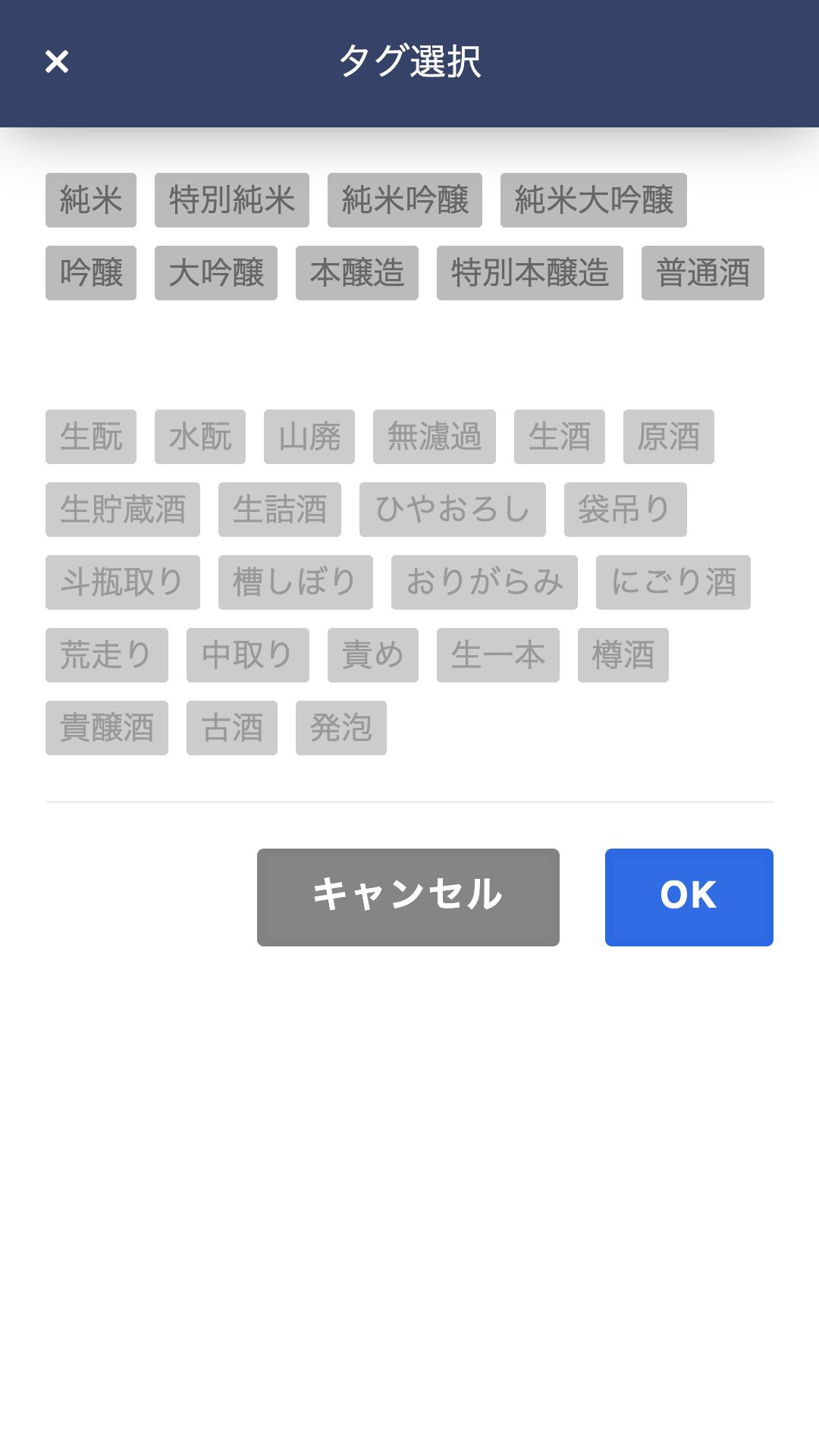
Task: Select the 生酛 tag
Action: (x=91, y=437)
